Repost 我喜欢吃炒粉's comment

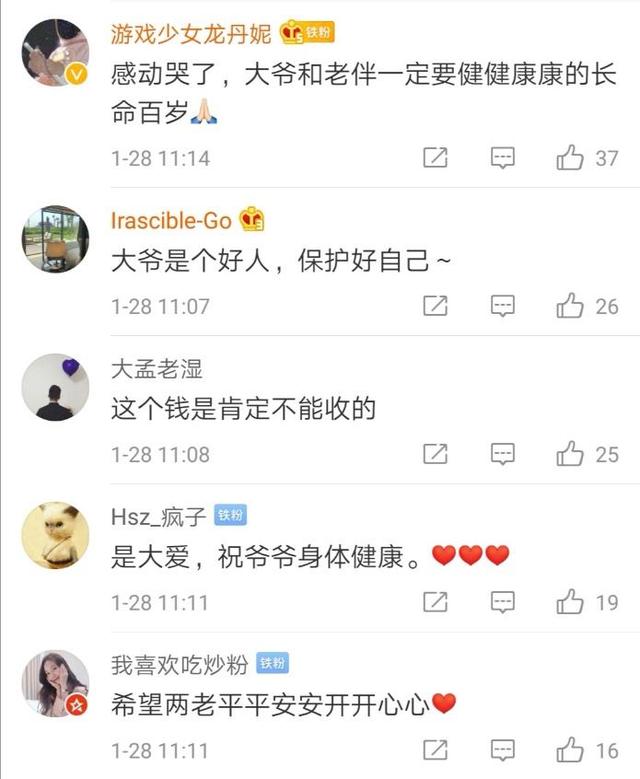coord(435,749)
